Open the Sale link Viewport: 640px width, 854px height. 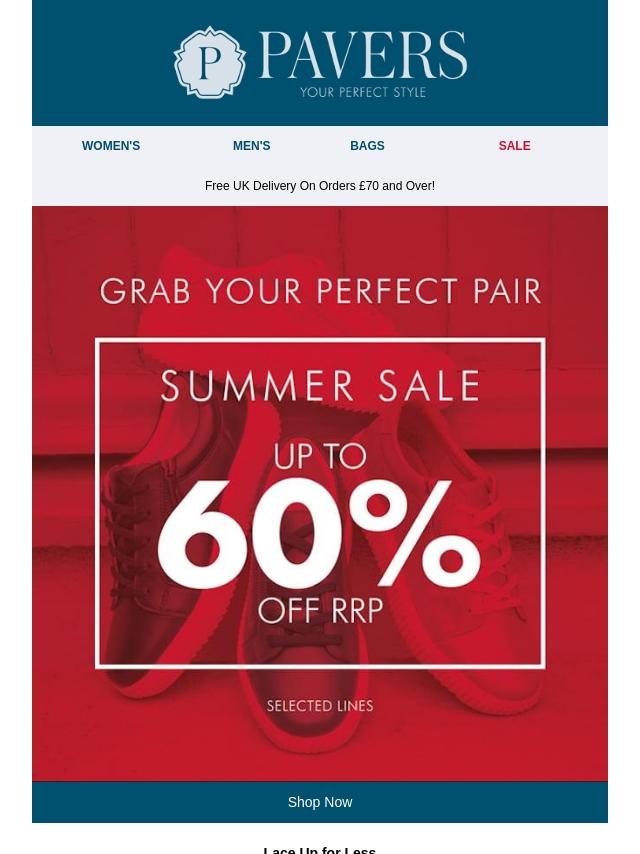tap(514, 146)
